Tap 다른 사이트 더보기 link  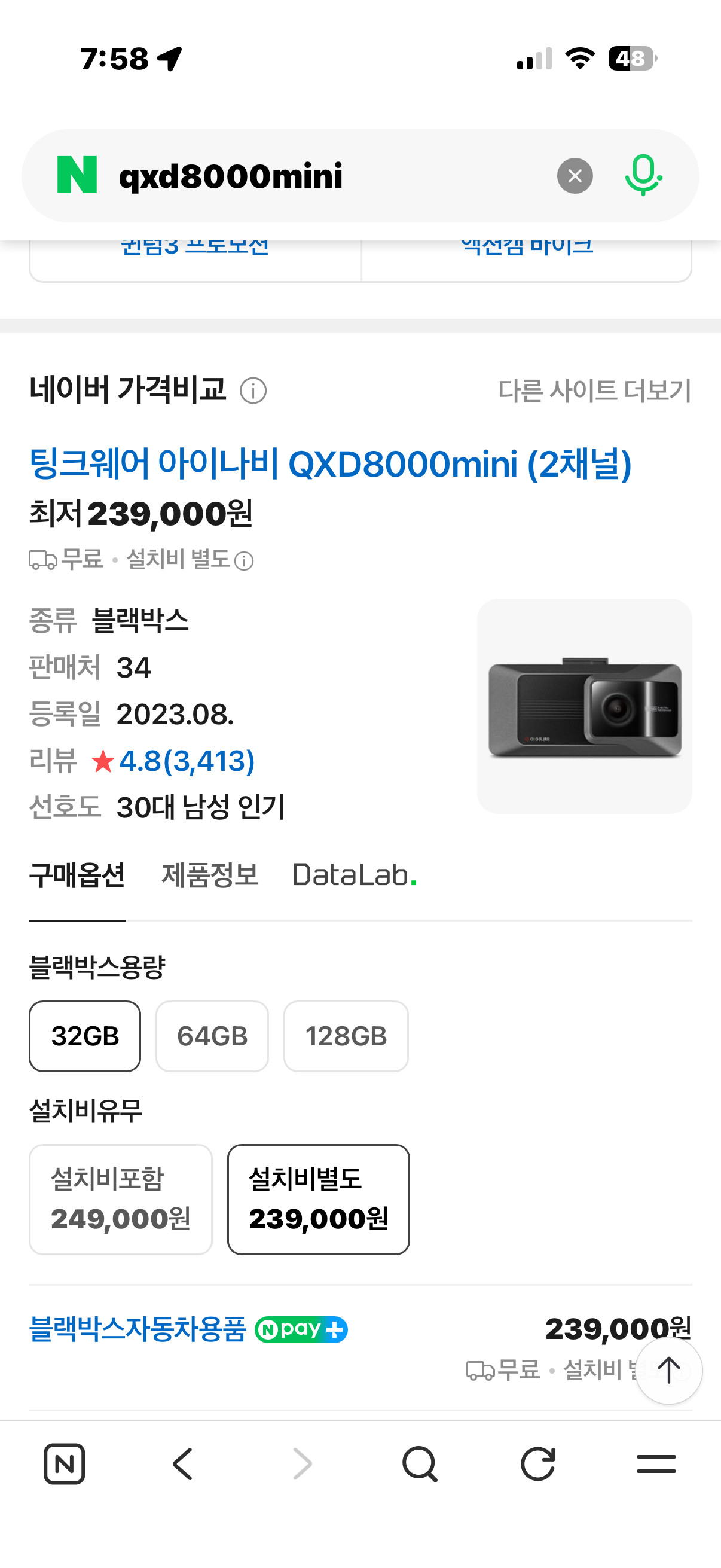(x=594, y=391)
